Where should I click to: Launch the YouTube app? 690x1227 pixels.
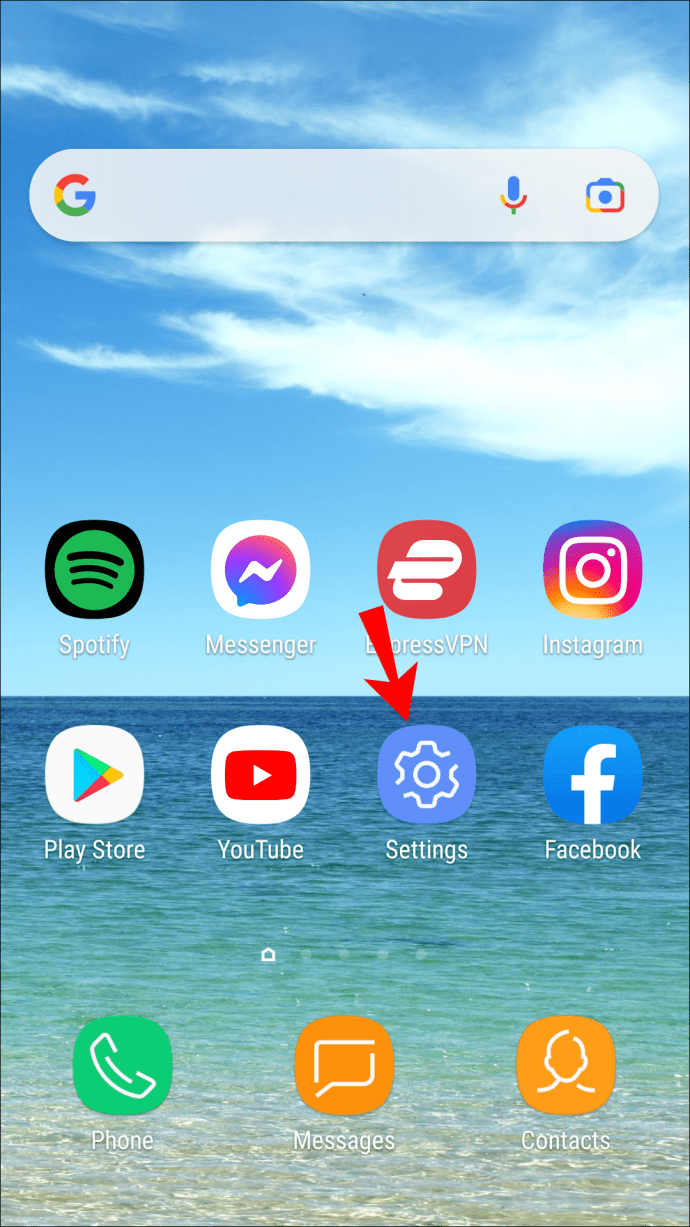point(260,774)
